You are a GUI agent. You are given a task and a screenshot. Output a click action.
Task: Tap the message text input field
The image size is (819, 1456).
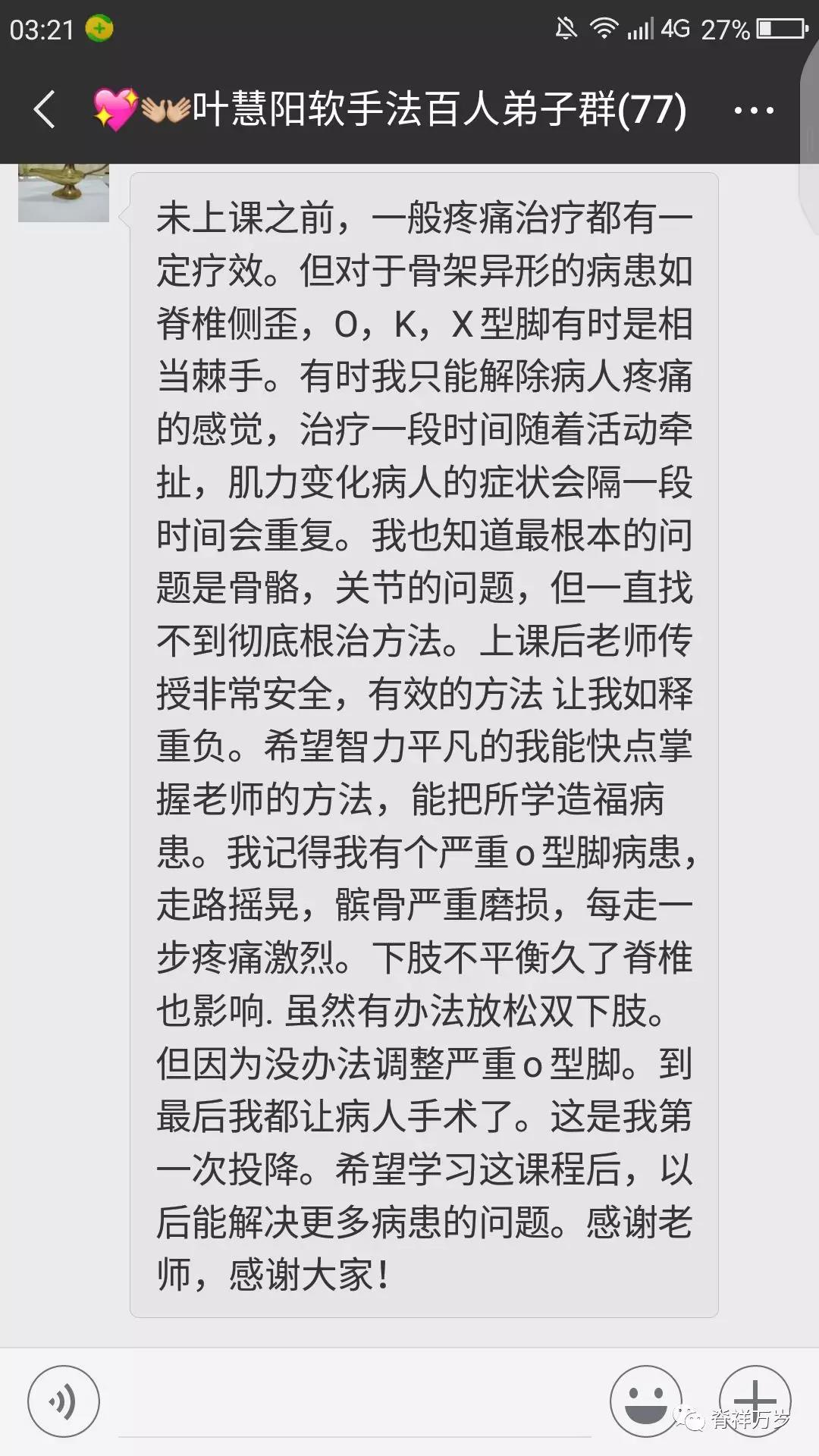(355, 1401)
